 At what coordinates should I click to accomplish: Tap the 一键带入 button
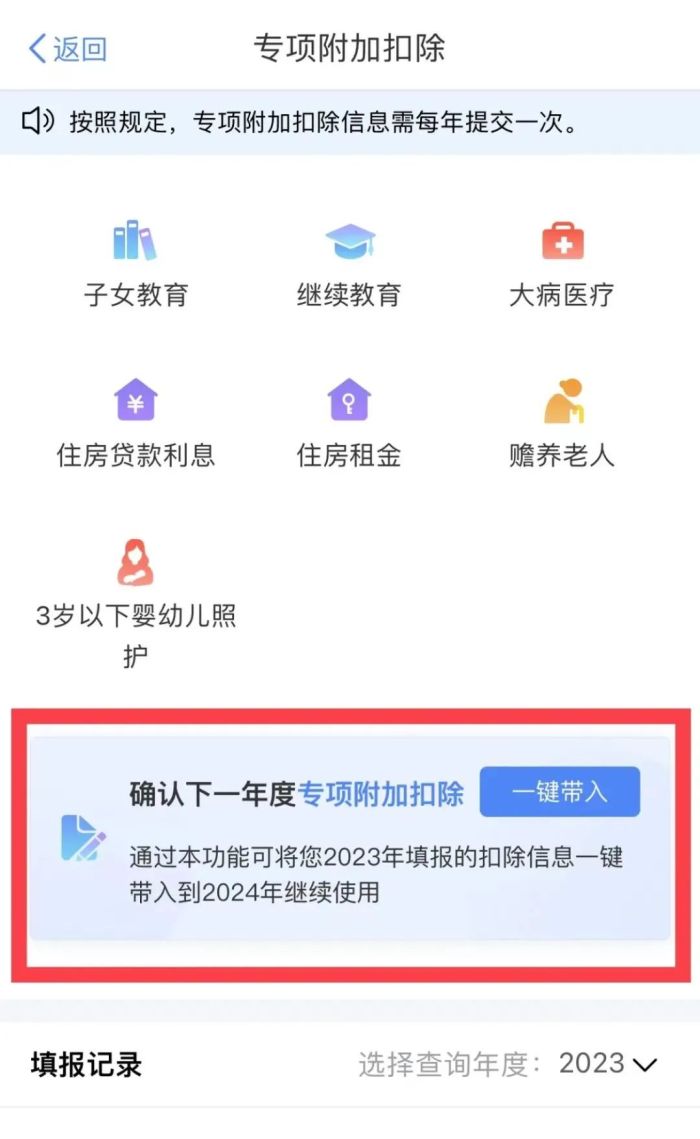click(x=559, y=792)
